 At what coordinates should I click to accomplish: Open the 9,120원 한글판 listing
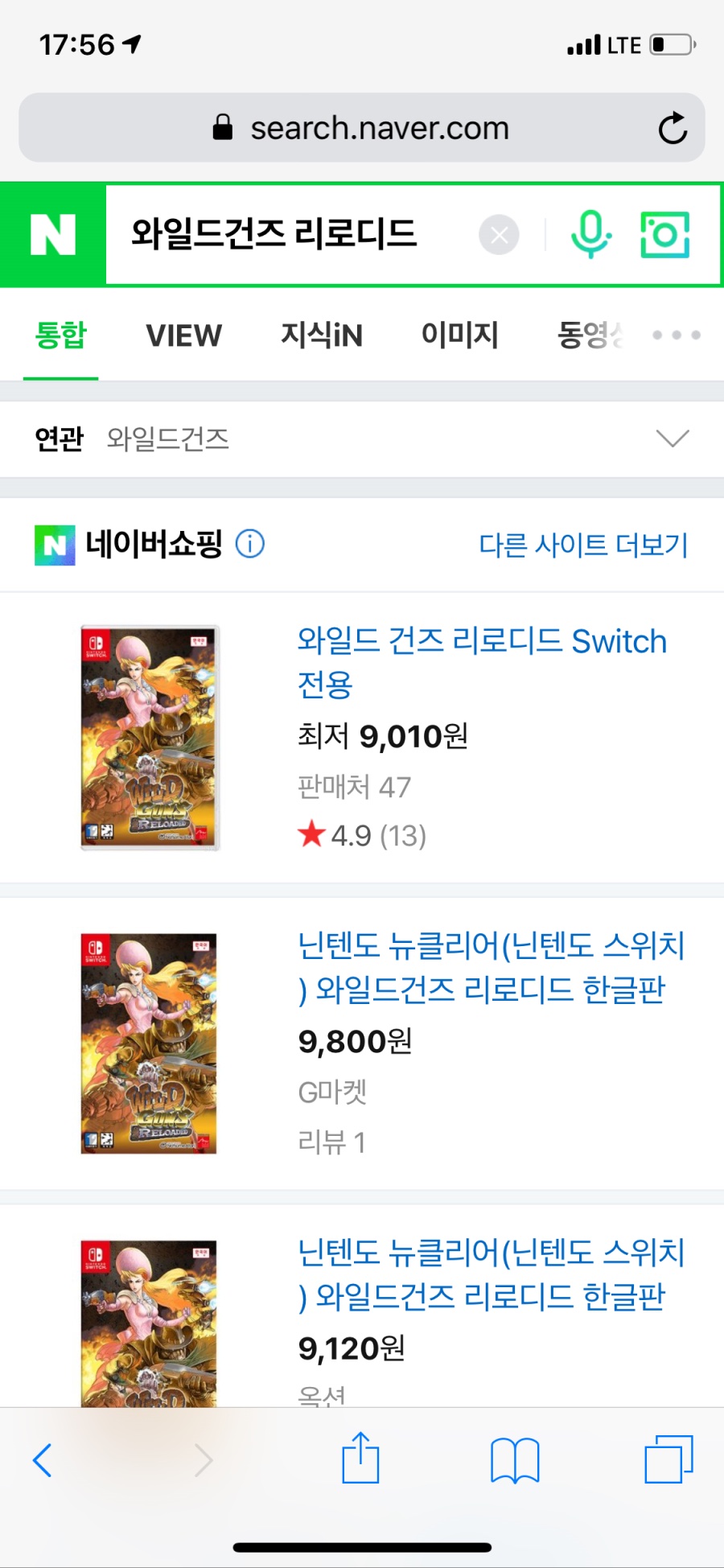click(489, 1274)
